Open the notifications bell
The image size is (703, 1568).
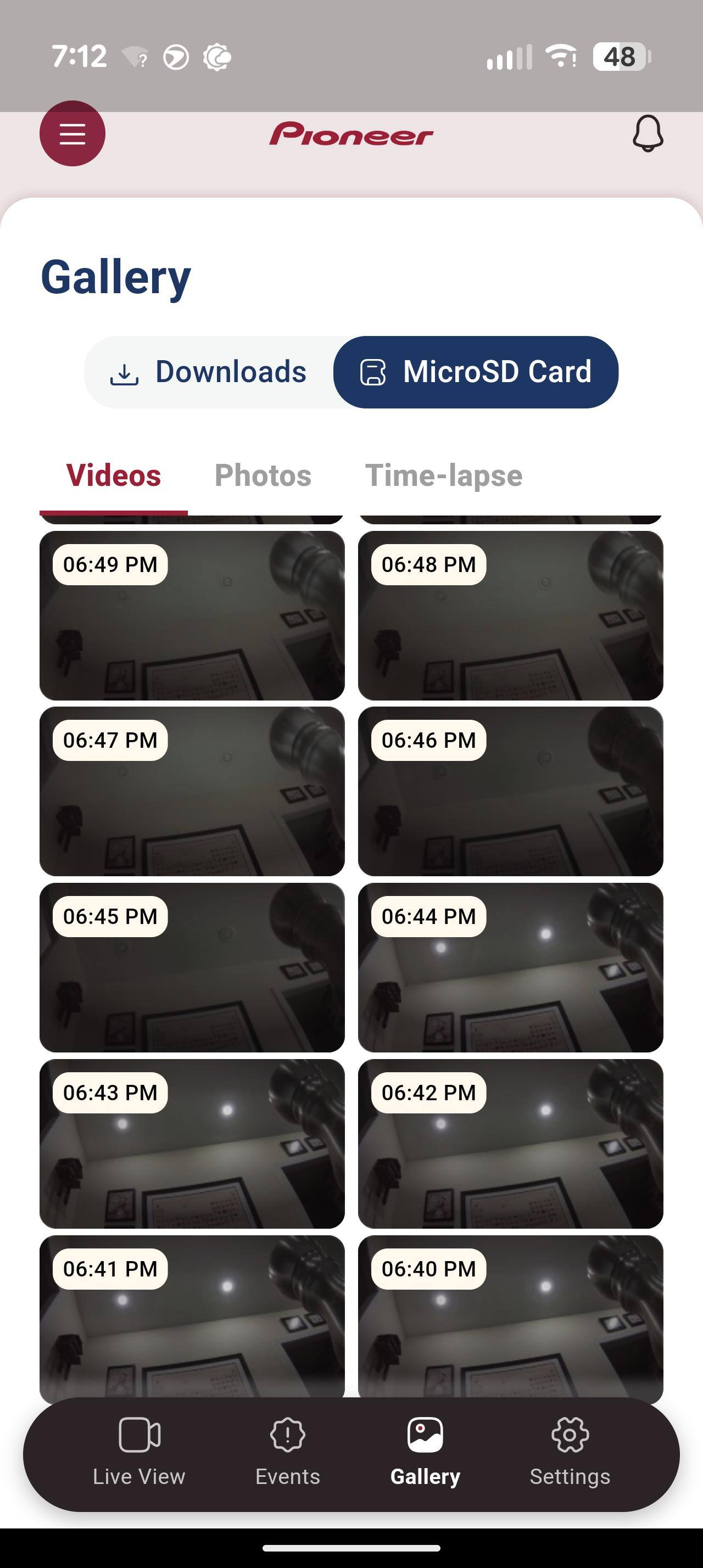tap(647, 133)
